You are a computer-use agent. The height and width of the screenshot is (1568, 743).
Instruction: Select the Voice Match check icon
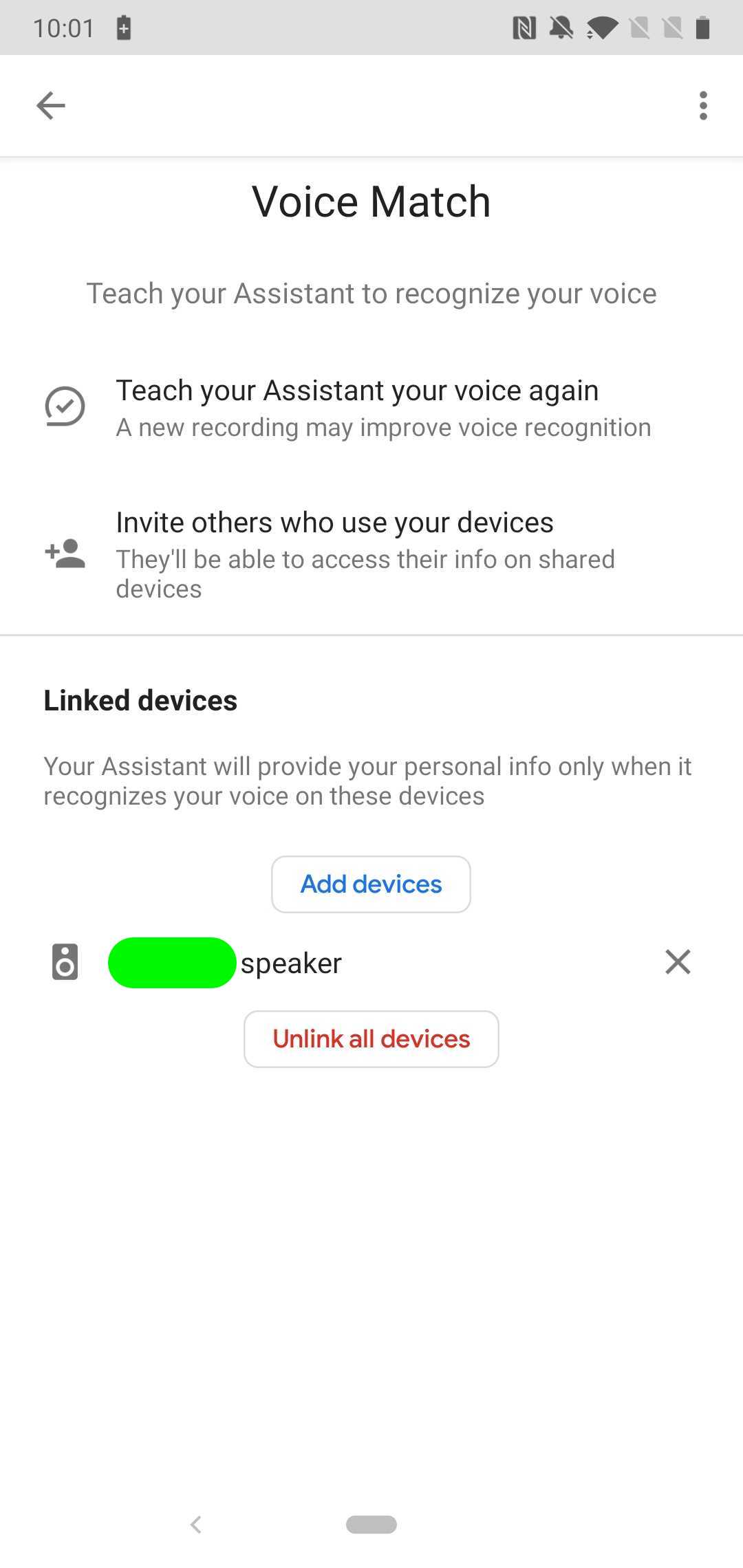[64, 406]
